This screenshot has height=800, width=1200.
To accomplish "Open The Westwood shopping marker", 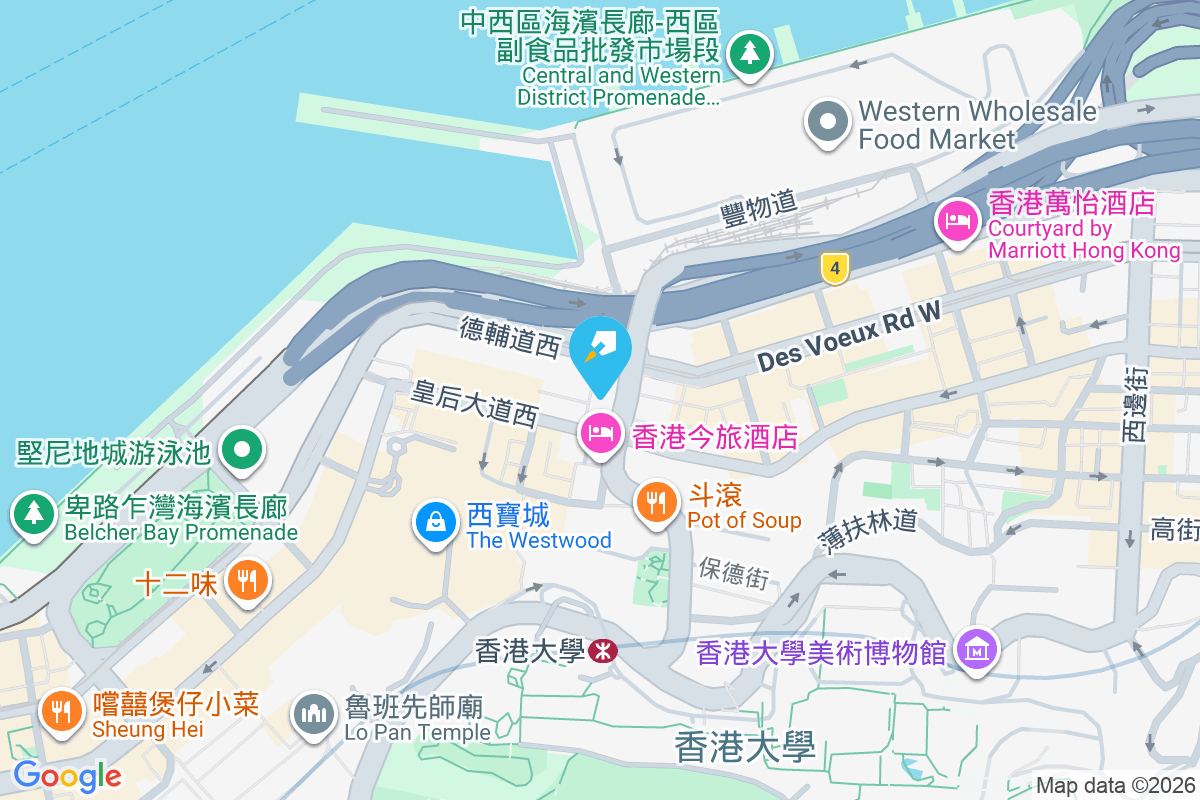I will pos(437,523).
